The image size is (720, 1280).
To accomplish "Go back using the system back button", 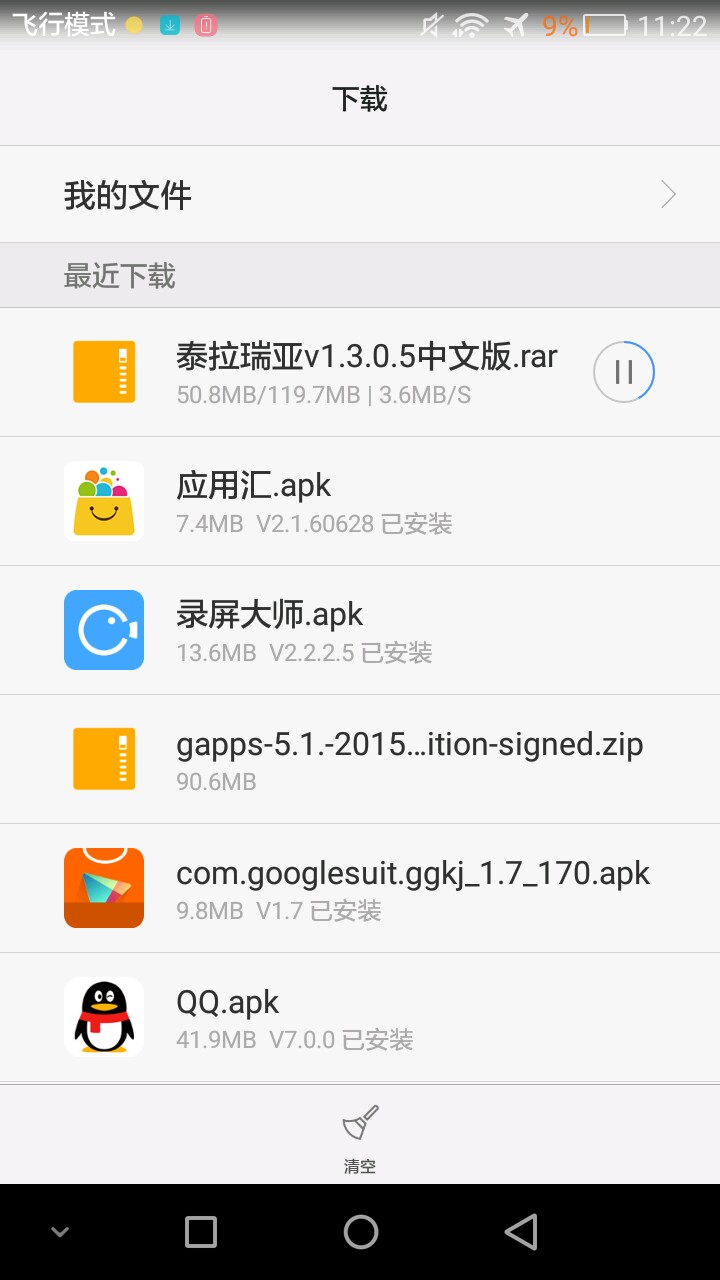I will pyautogui.click(x=520, y=1232).
